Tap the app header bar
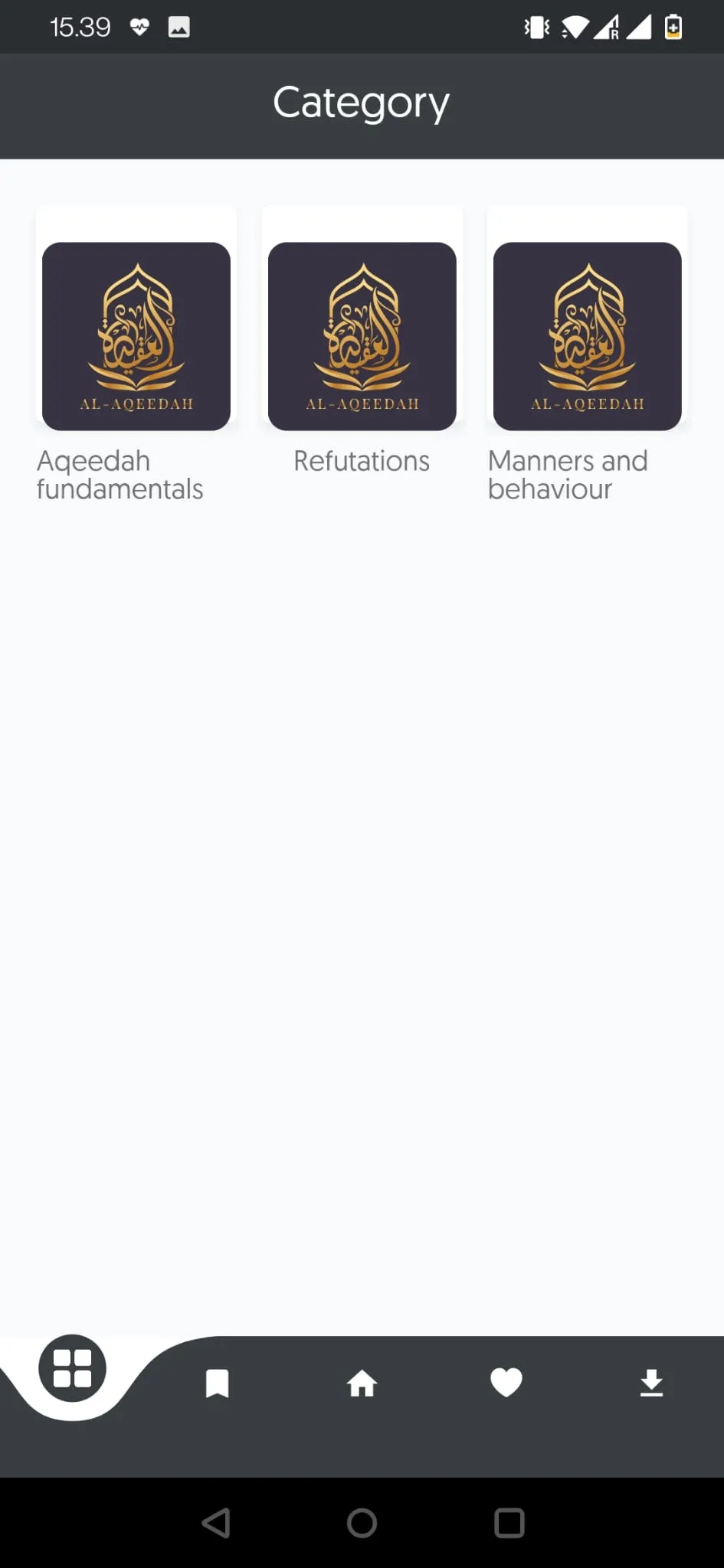 pyautogui.click(x=361, y=107)
